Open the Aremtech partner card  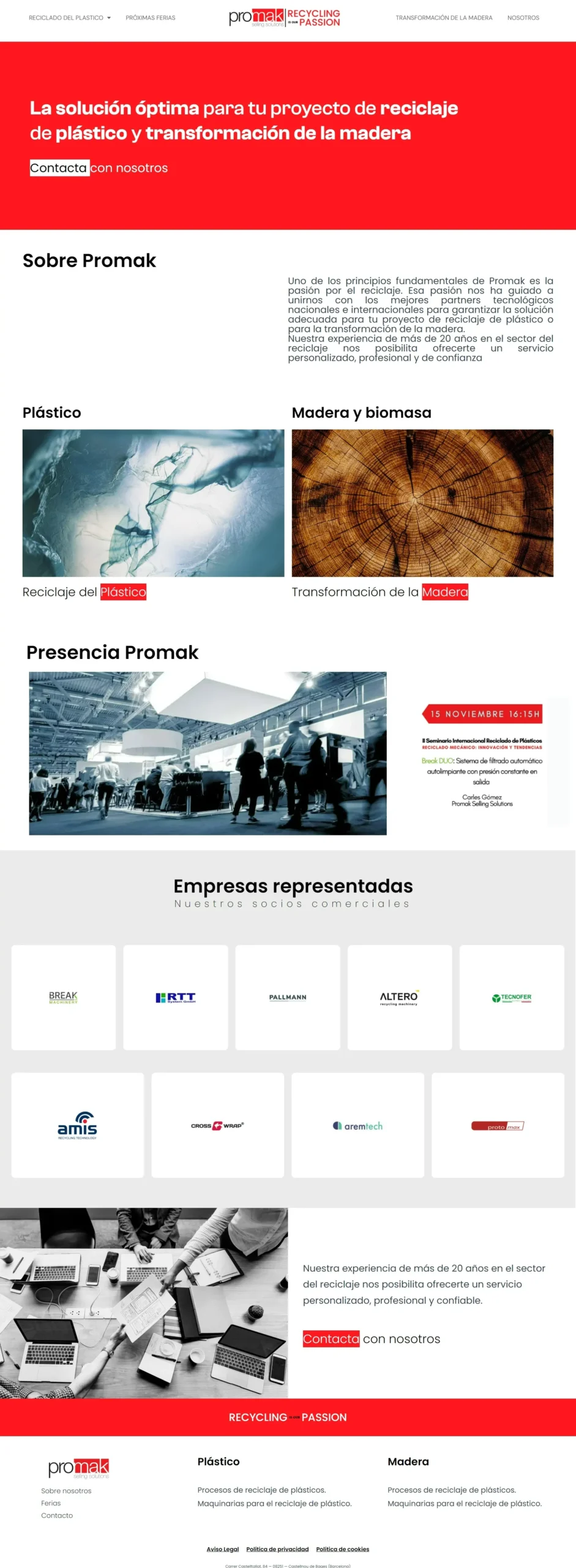tap(357, 1125)
